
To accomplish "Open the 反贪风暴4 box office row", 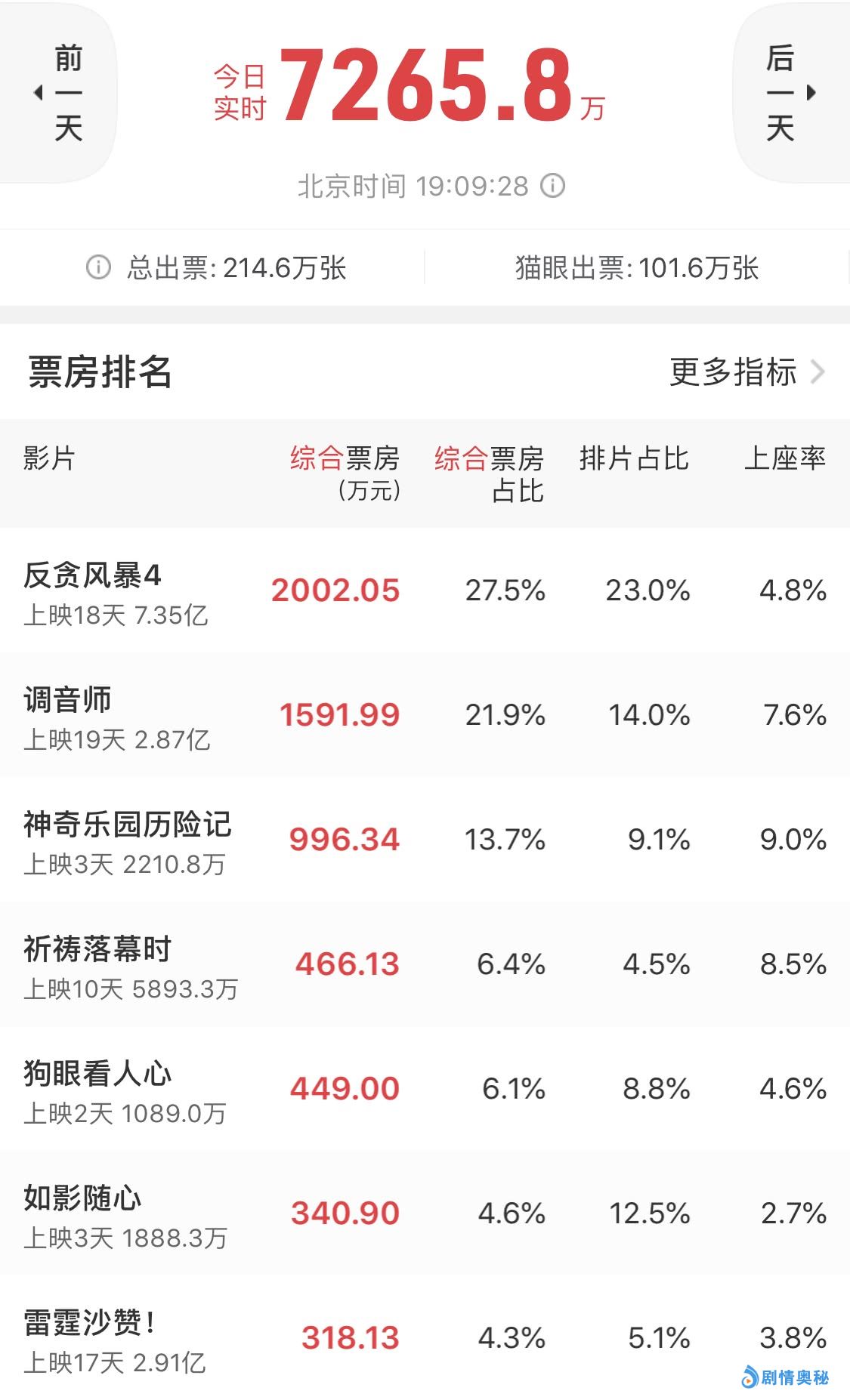I will tap(425, 591).
